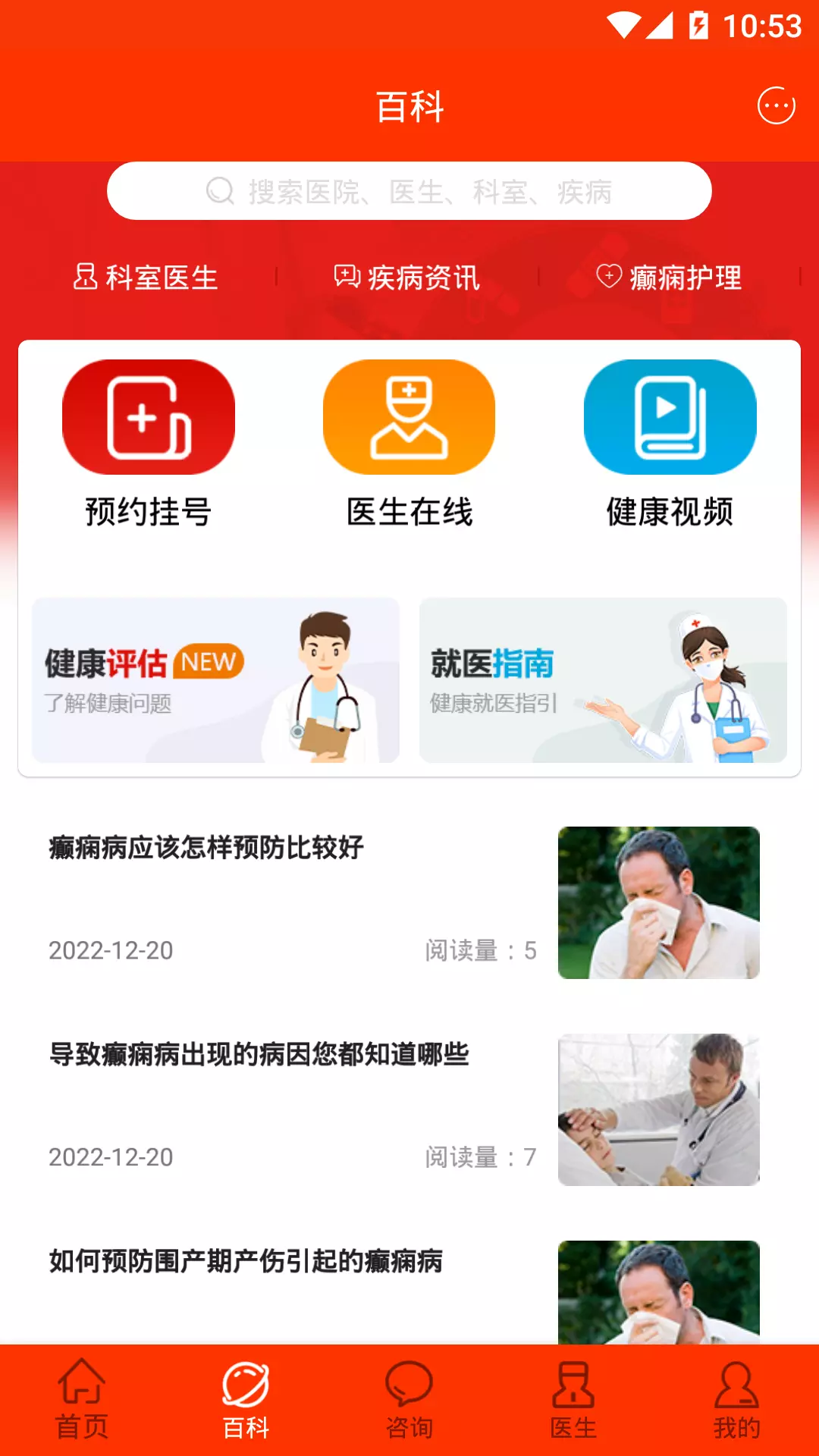Open article 如何预防围产期产伤引起的癫痫病
This screenshot has height=1456, width=819.
(246, 1262)
